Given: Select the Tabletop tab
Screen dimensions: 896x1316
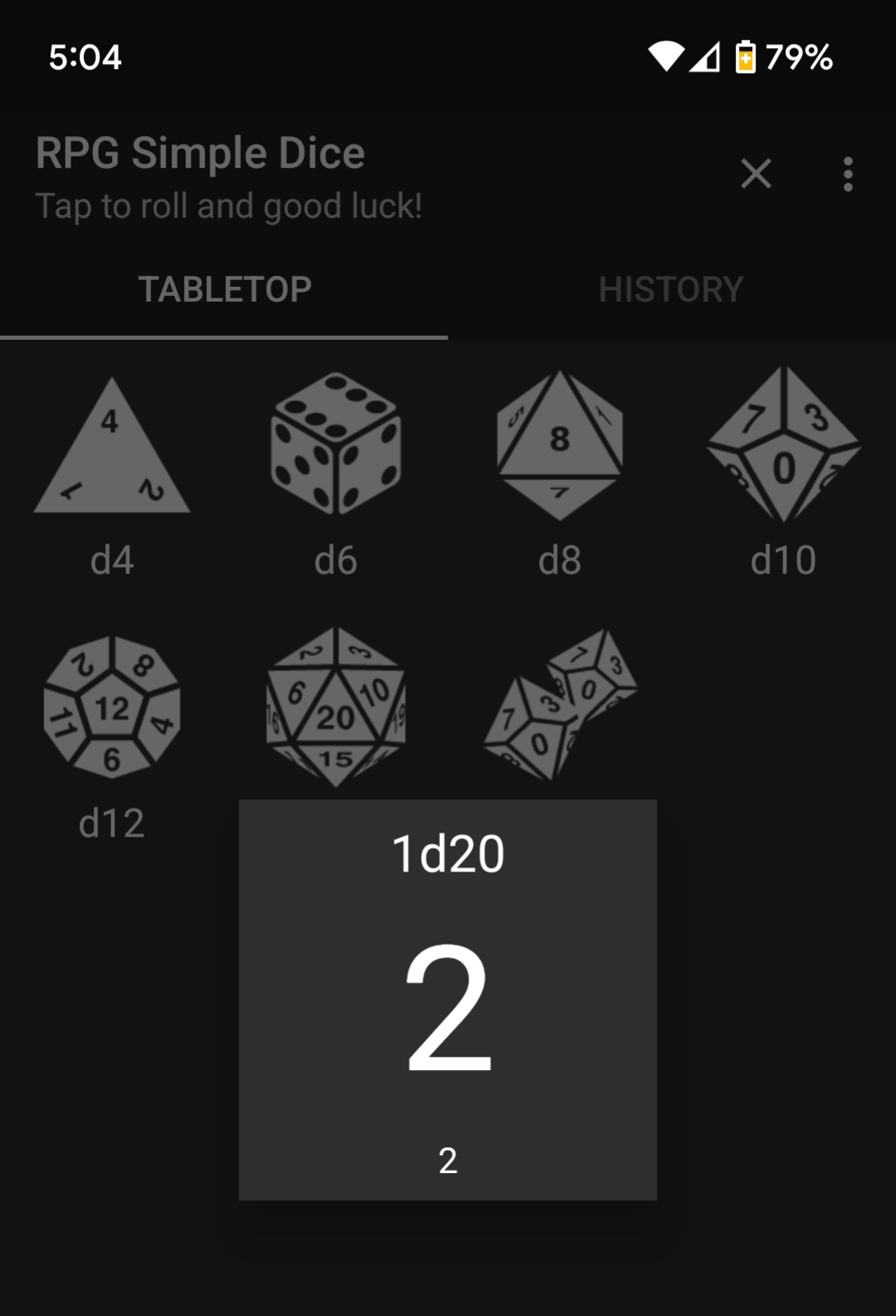Looking at the screenshot, I should point(224,290).
